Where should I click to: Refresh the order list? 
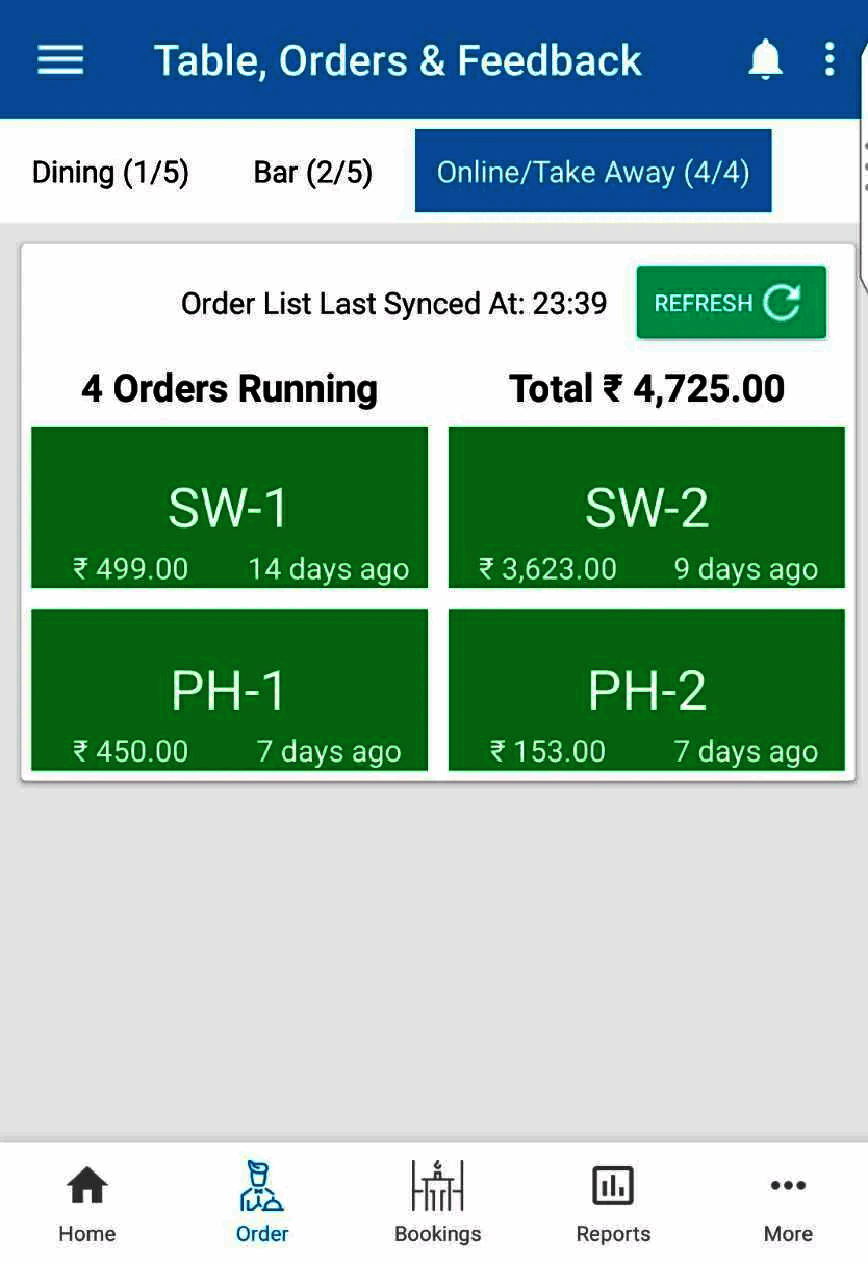[x=731, y=303]
